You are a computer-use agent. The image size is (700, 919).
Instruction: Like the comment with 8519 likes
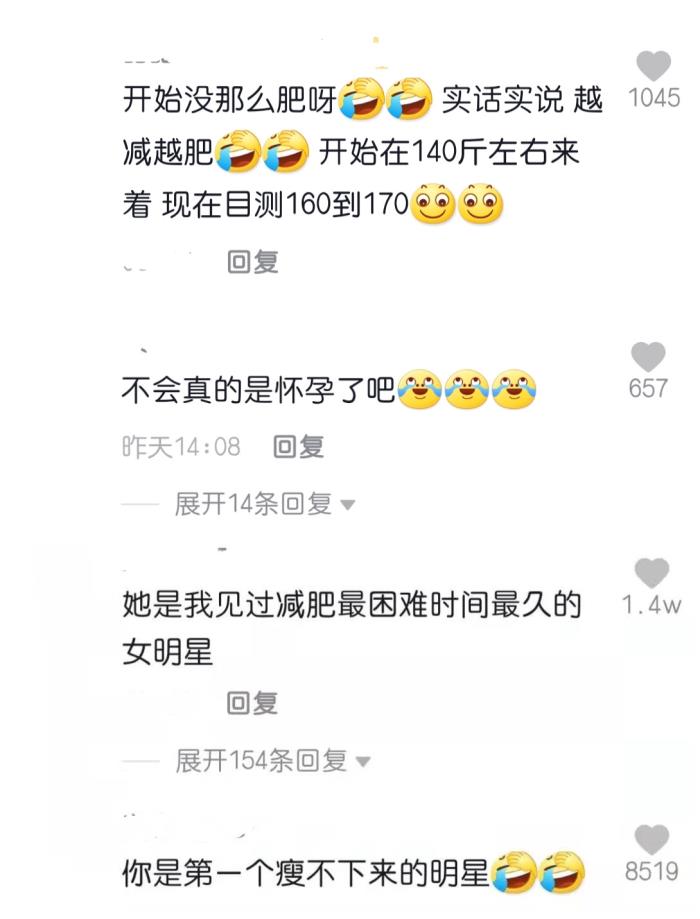(x=652, y=840)
